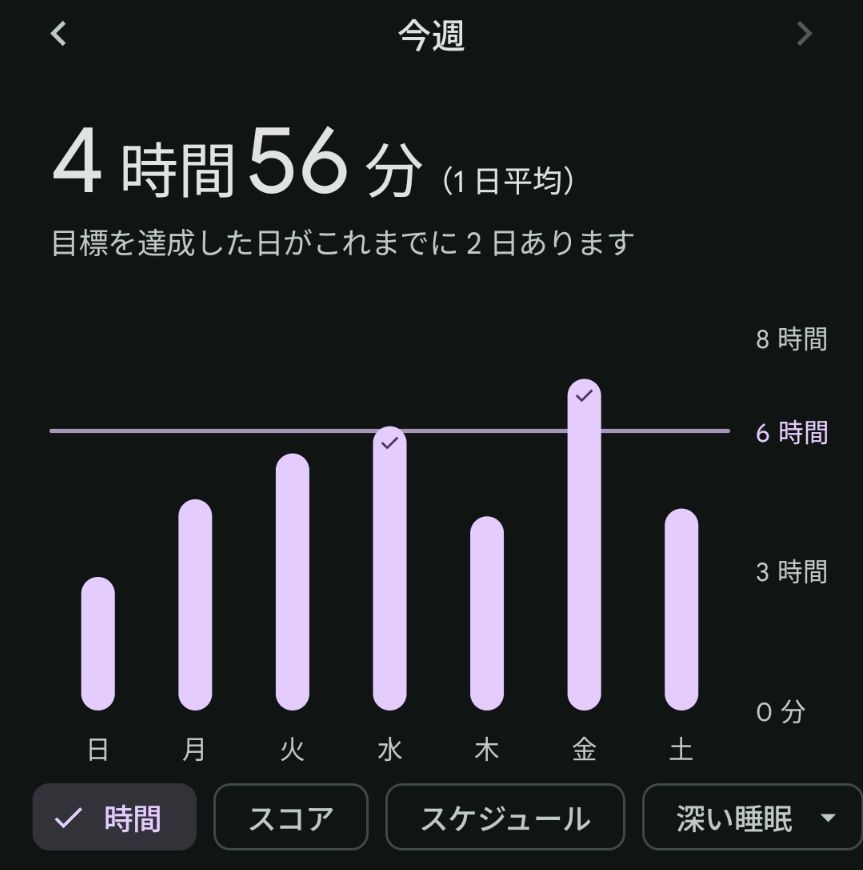
Task: Show details for 土 (Saturday) bar
Action: point(681,609)
